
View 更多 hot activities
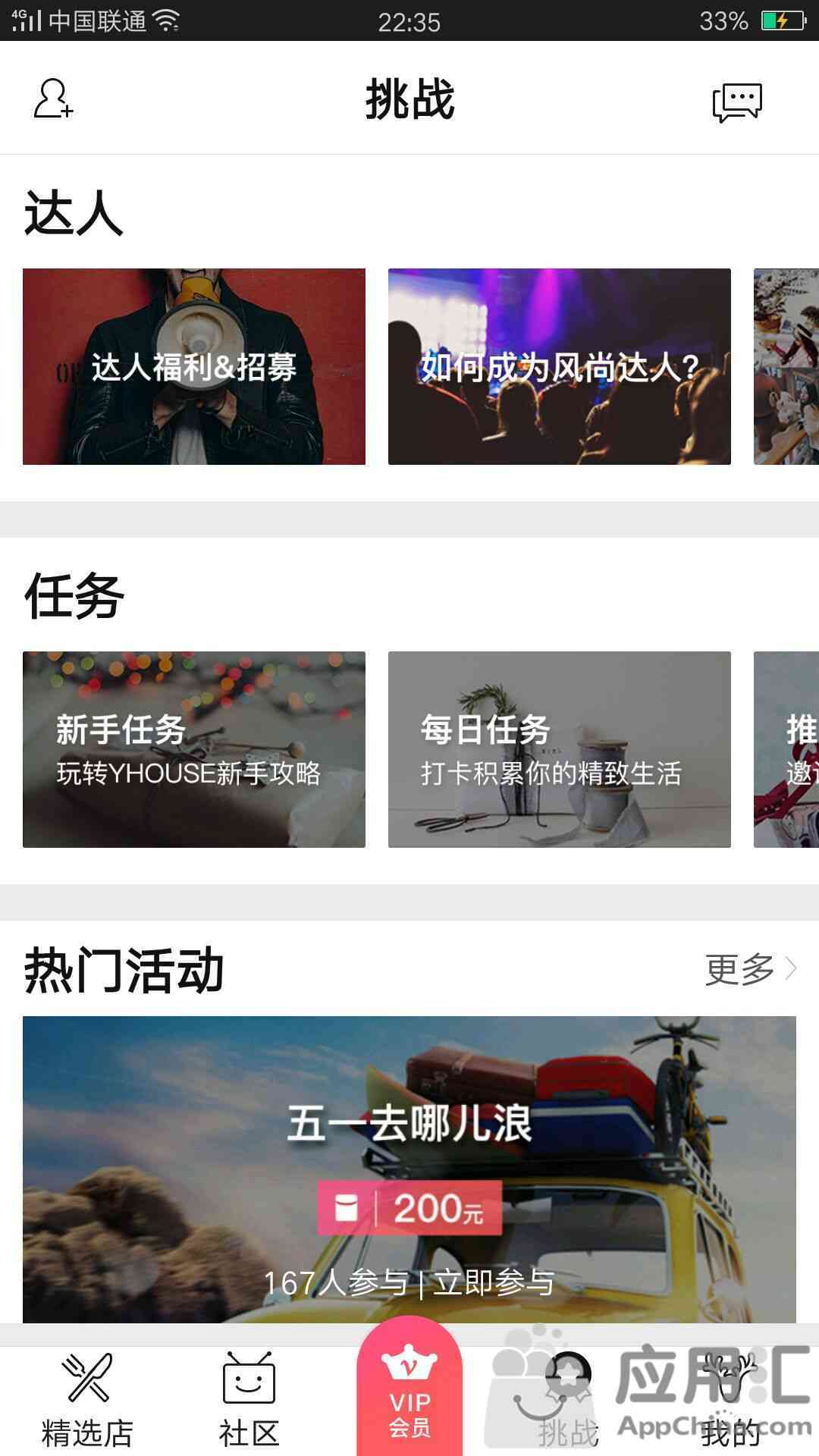[749, 969]
